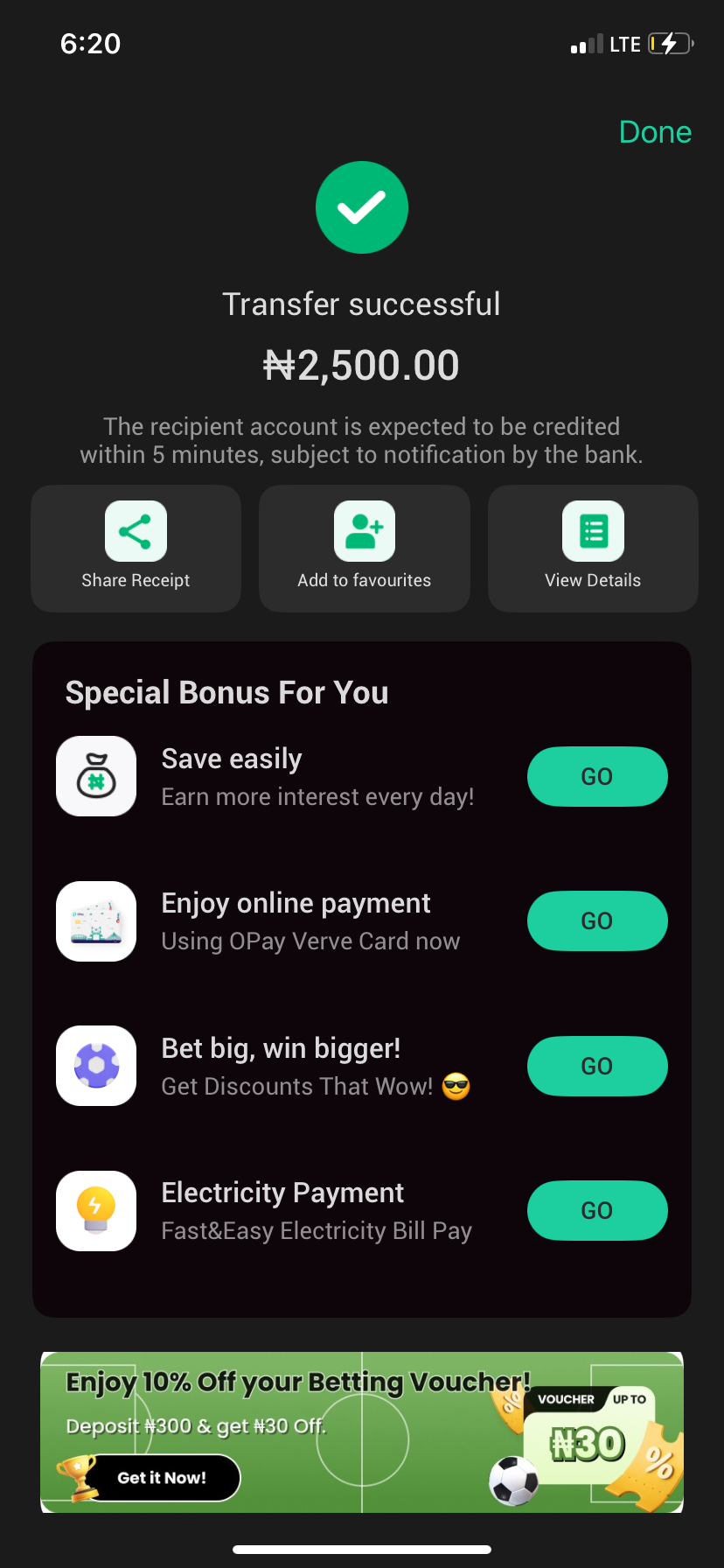Tap Done to close the transfer screen
724x1568 pixels.
coord(655,132)
